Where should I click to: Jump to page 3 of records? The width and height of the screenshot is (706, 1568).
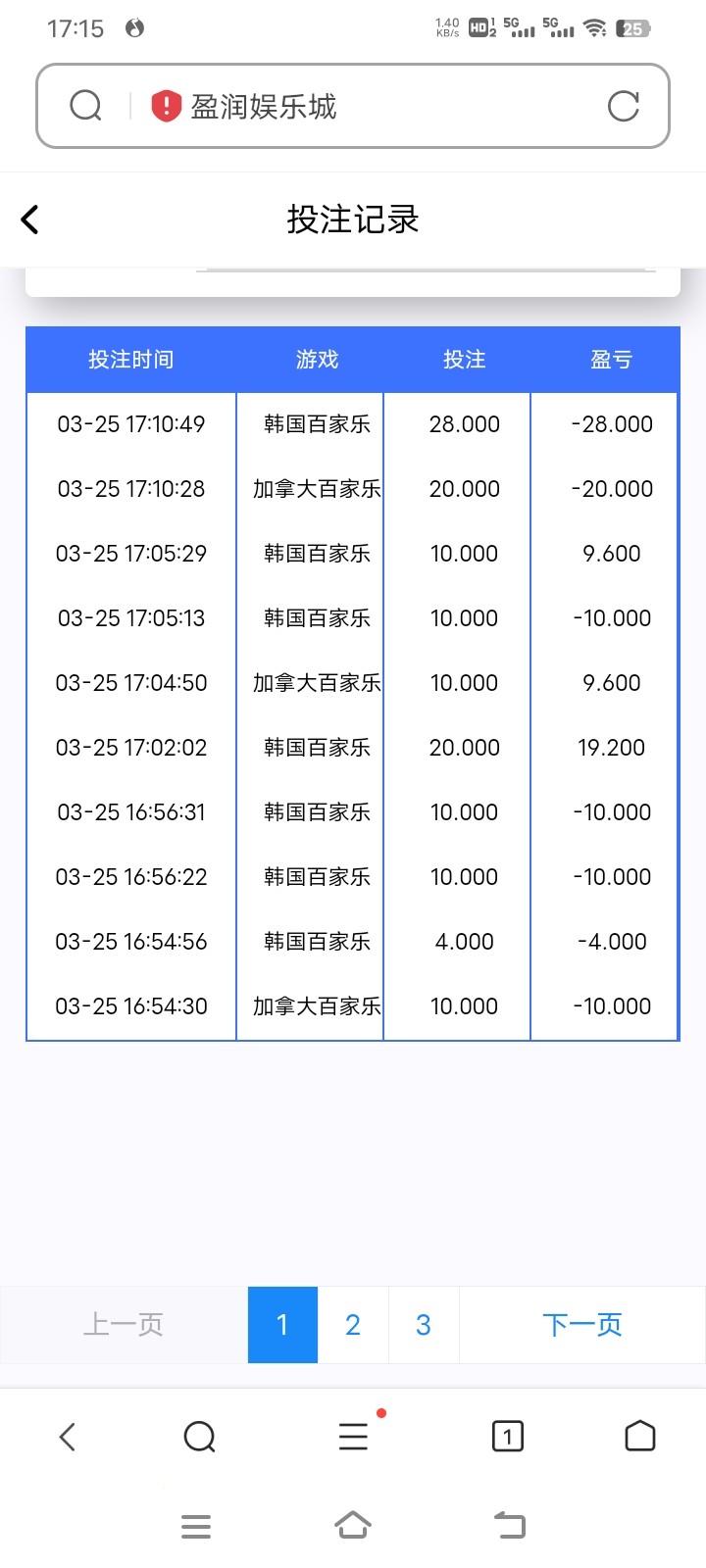[424, 1325]
